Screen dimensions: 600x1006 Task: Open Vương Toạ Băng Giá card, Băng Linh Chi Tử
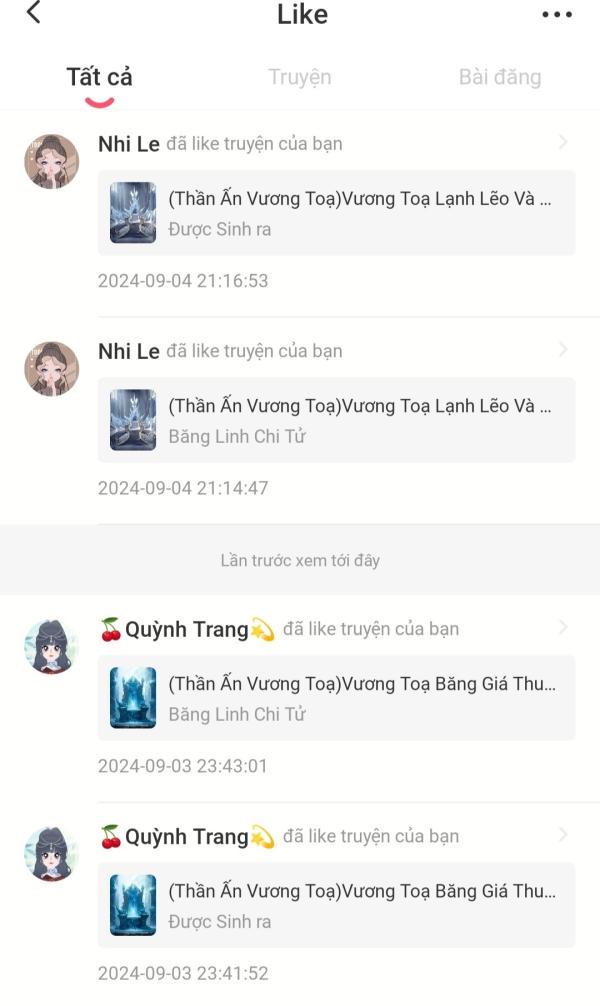tap(336, 697)
